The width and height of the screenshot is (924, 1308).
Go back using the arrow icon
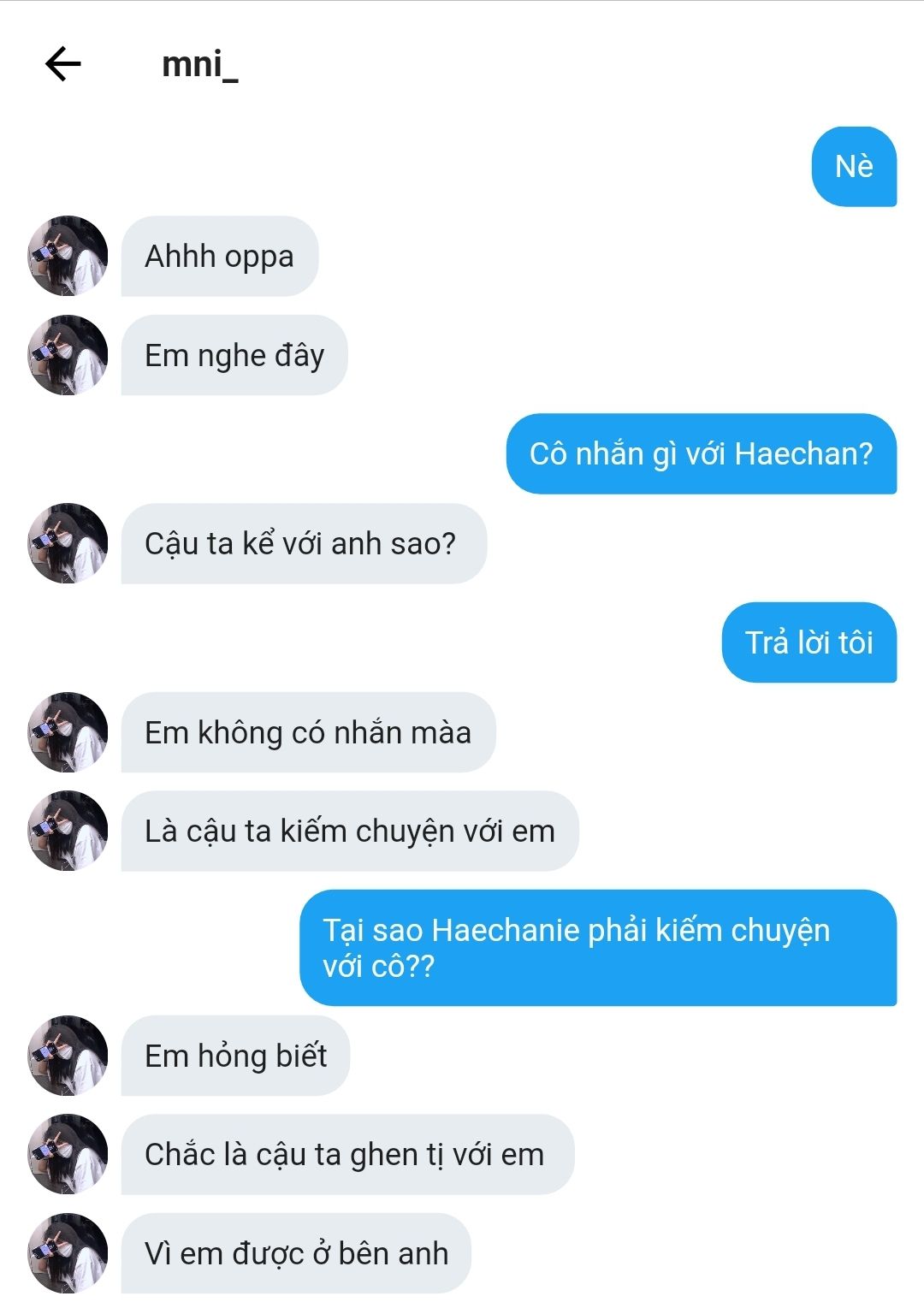62,64
